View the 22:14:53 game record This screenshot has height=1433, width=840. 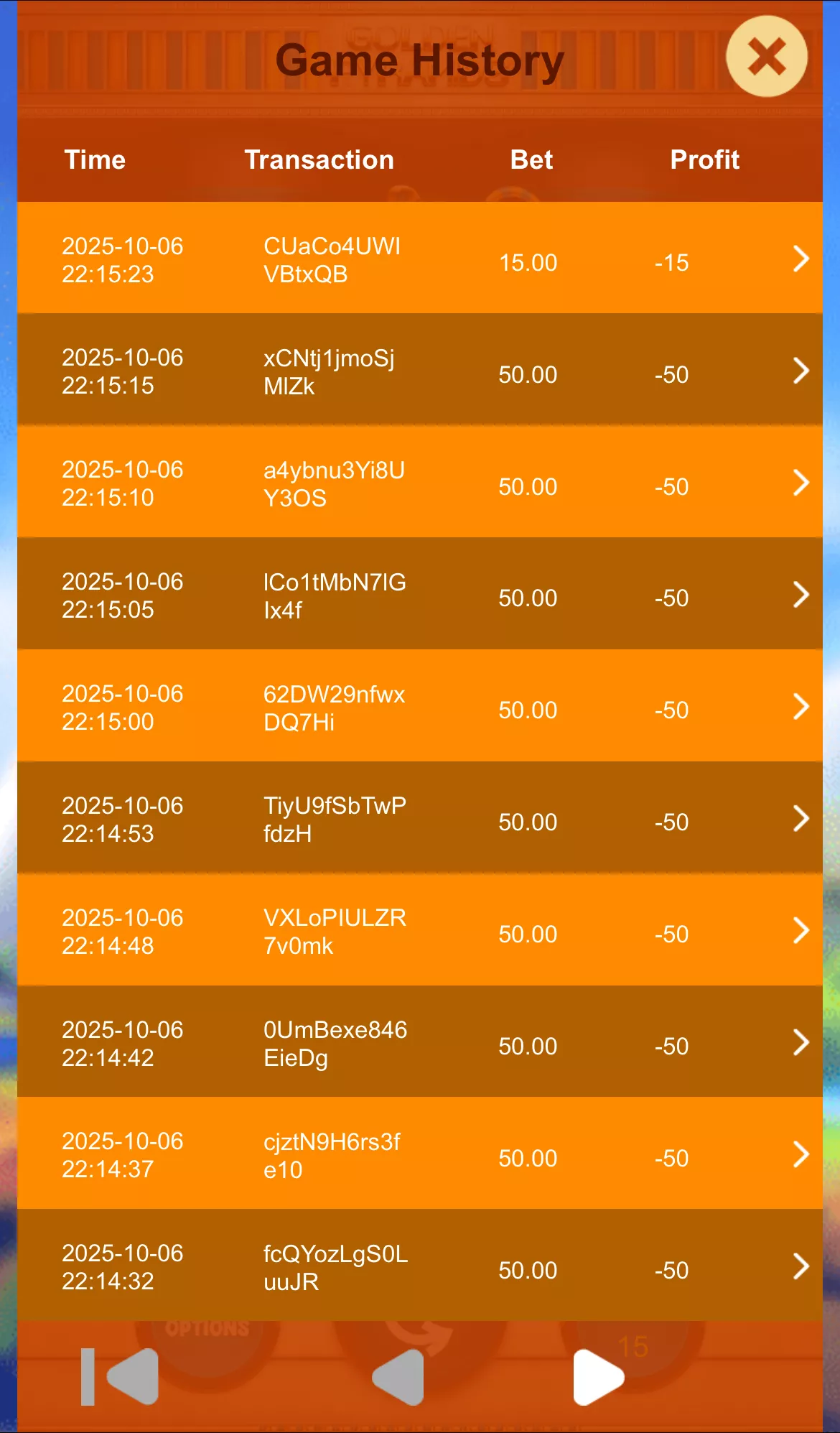(x=420, y=818)
